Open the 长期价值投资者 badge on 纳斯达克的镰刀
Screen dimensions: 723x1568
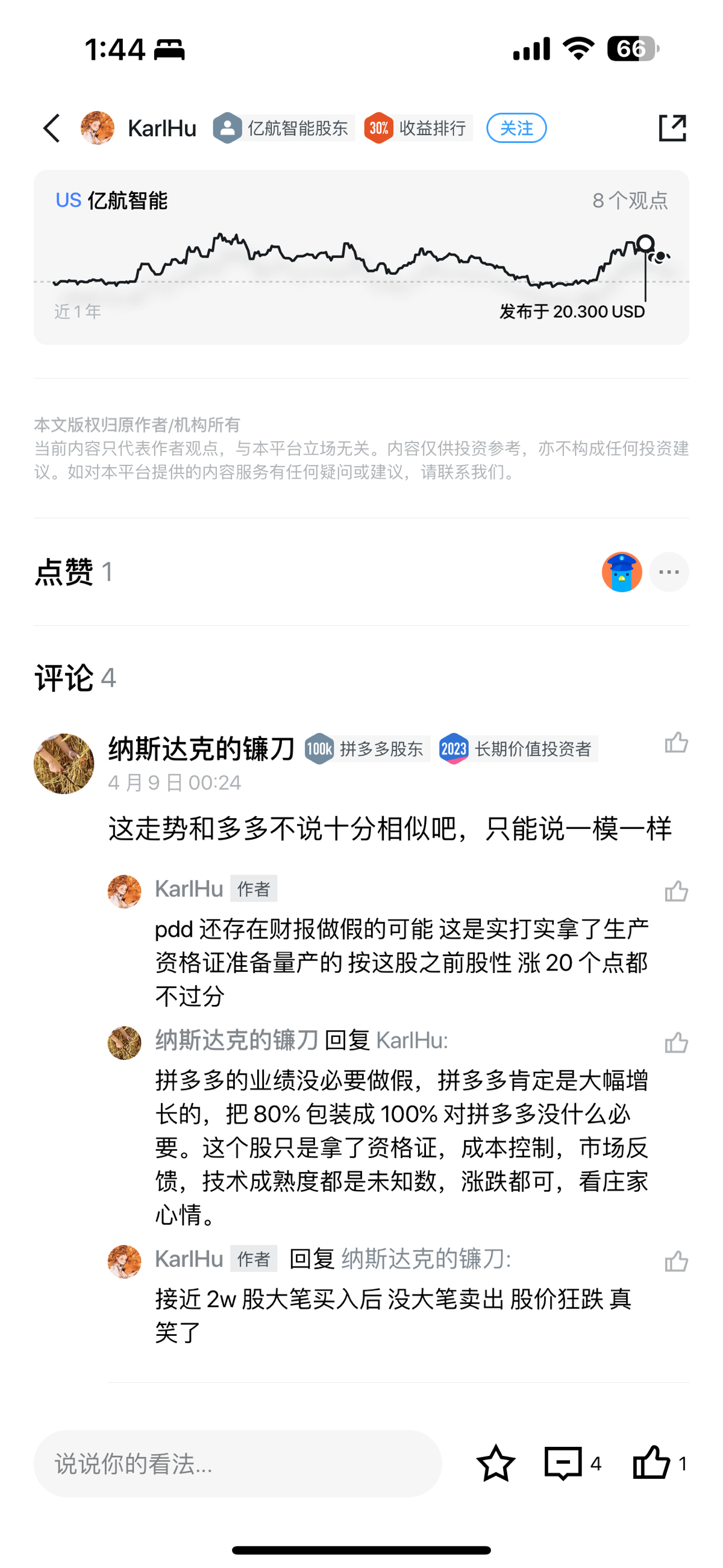click(x=519, y=749)
